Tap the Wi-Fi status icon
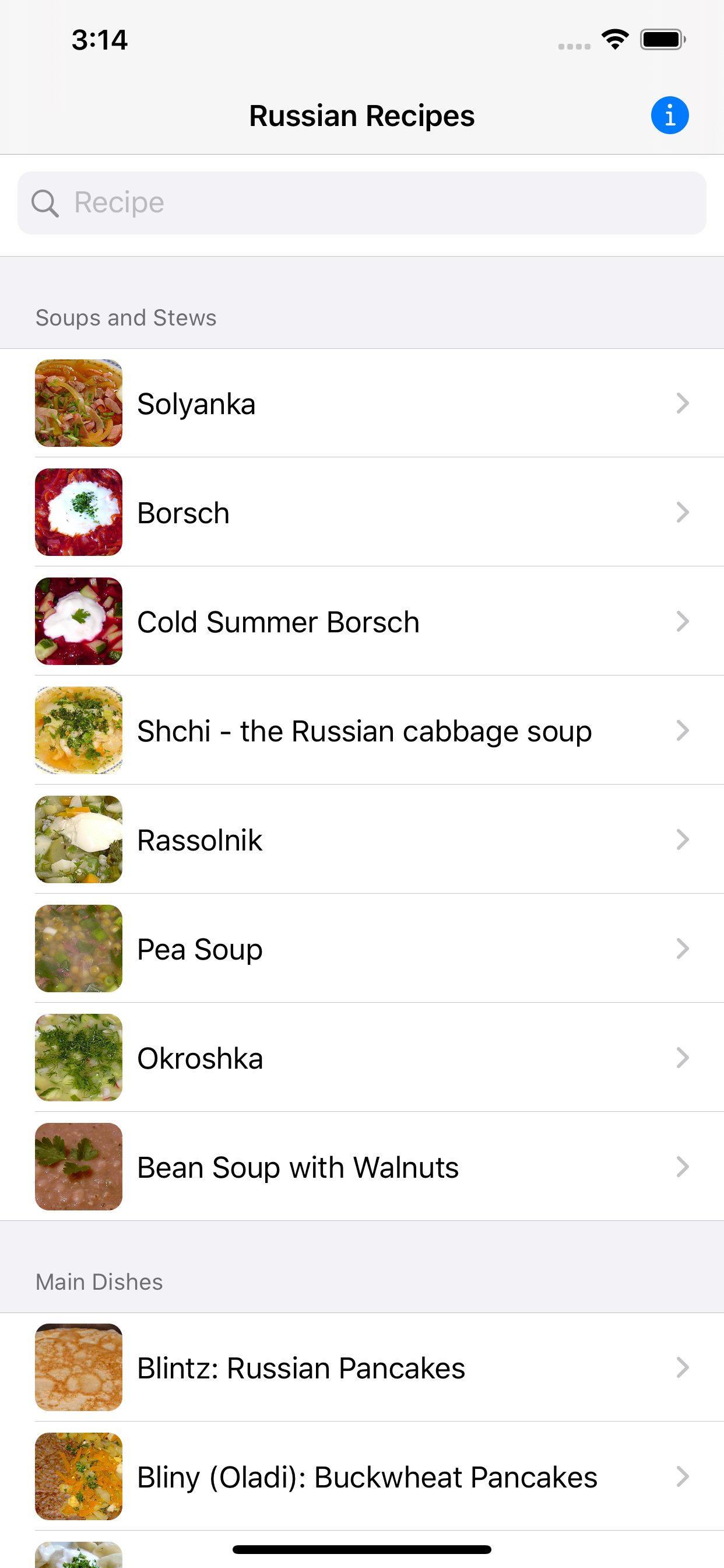Viewport: 724px width, 1568px height. coord(614,39)
